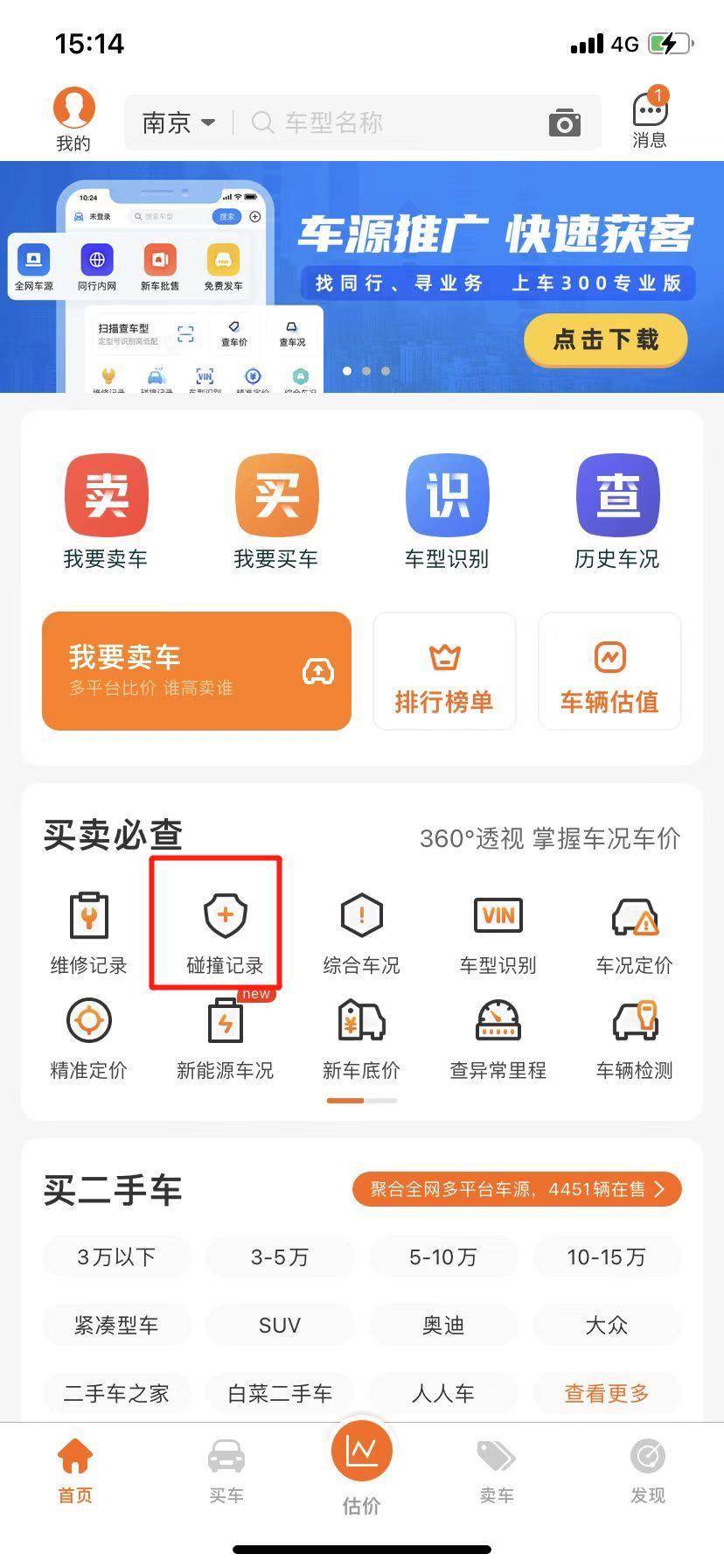
Task: View 聚合全网多平台车源 listings
Action: pyautogui.click(x=516, y=1189)
